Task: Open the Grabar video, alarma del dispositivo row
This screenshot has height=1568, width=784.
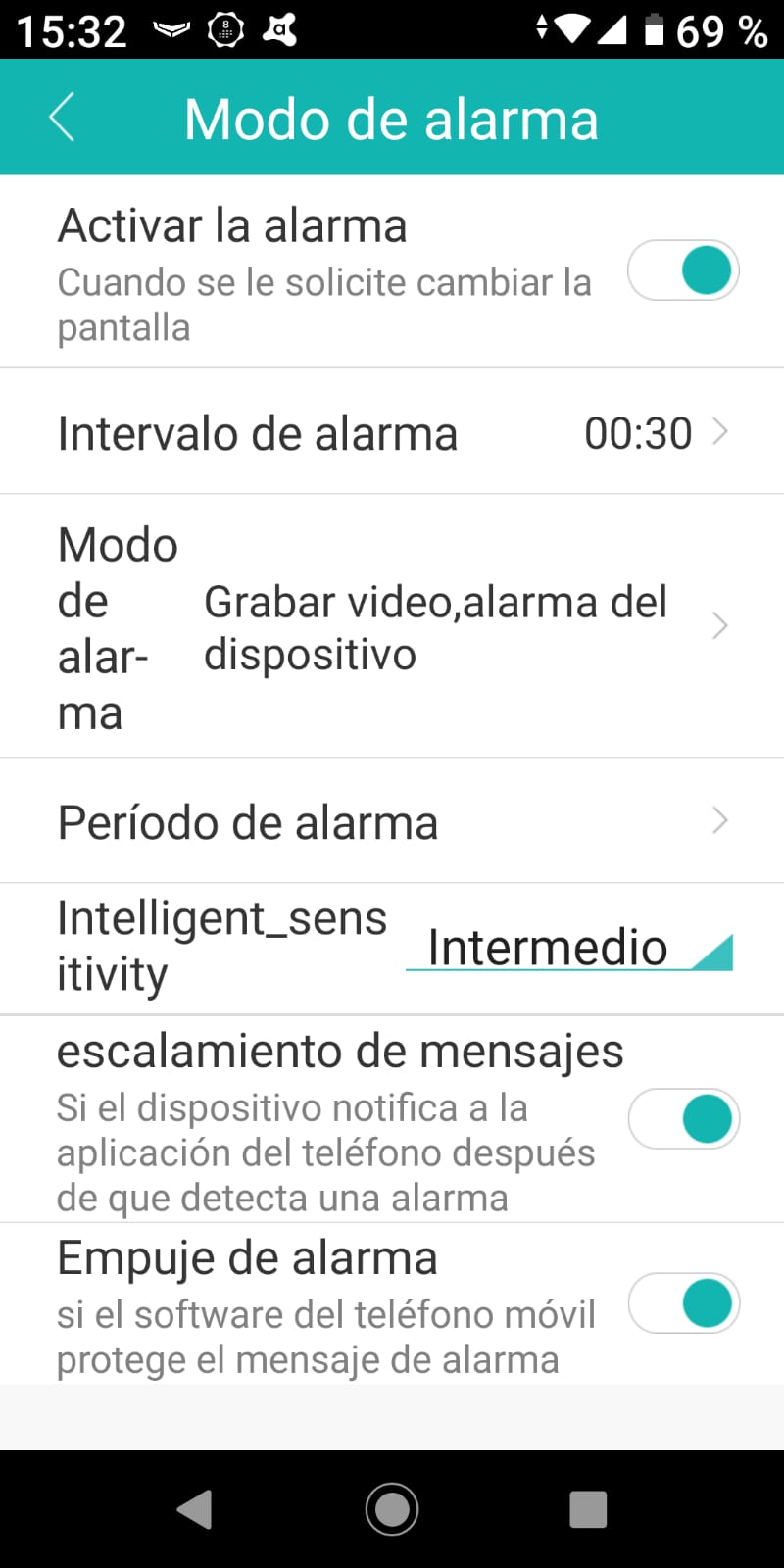Action: pos(392,626)
